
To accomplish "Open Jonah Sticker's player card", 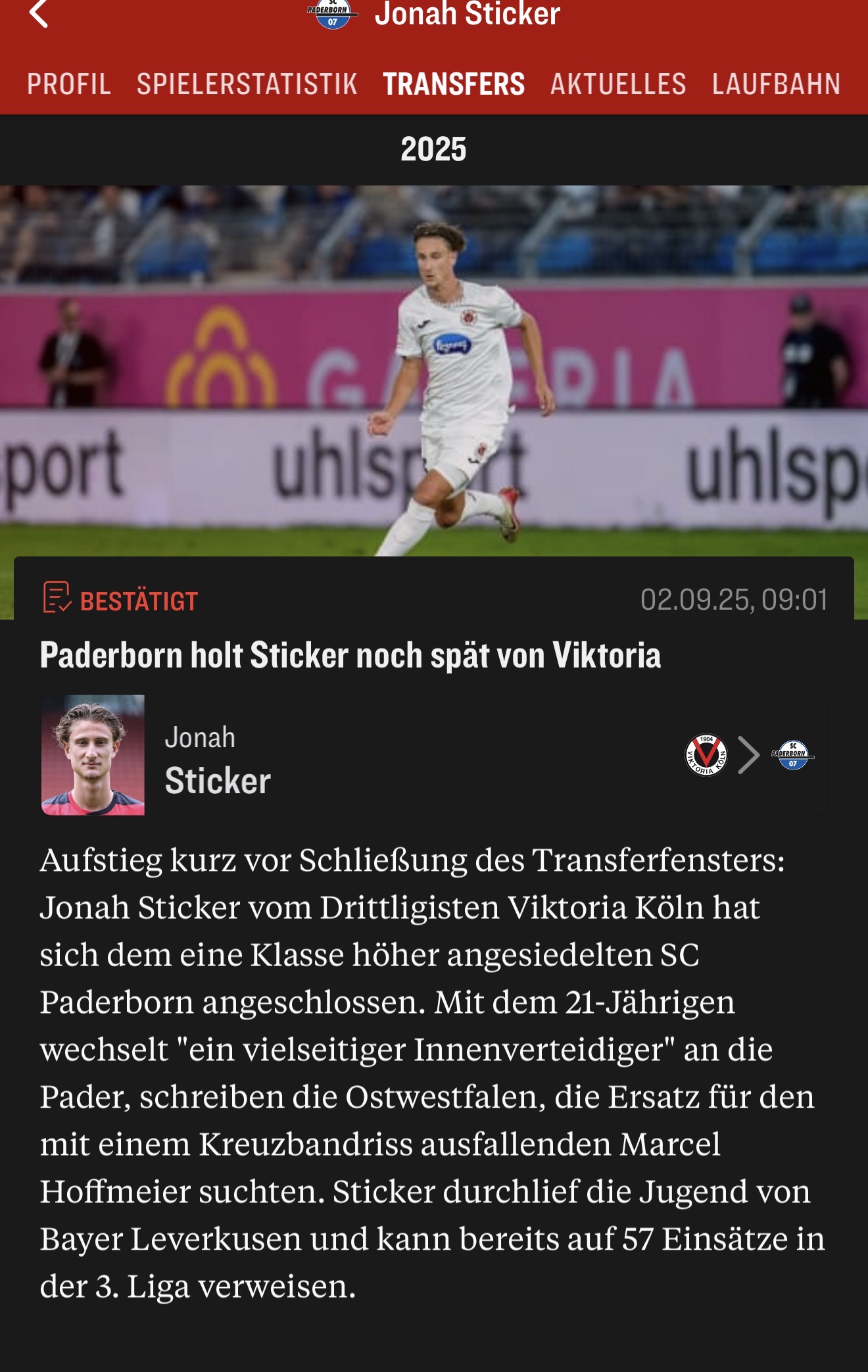I will click(217, 756).
